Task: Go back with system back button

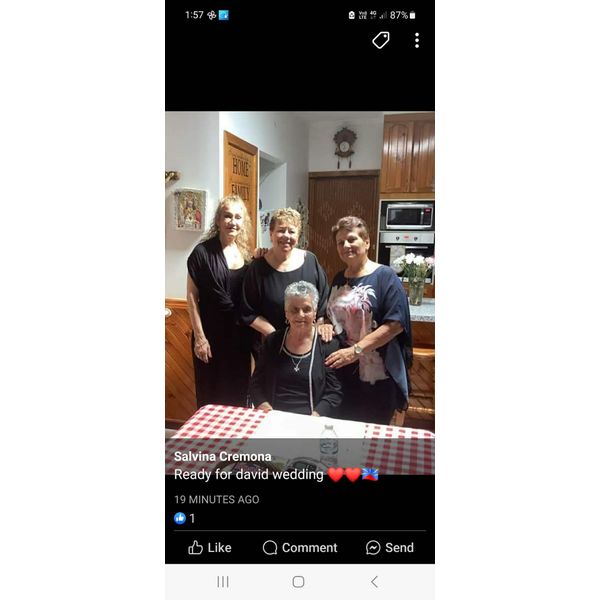Action: [x=375, y=581]
